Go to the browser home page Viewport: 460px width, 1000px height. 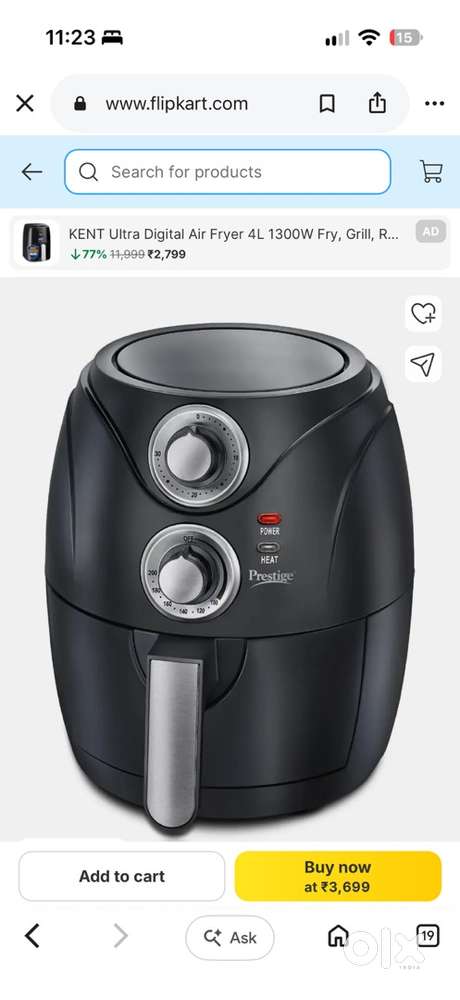(x=338, y=936)
